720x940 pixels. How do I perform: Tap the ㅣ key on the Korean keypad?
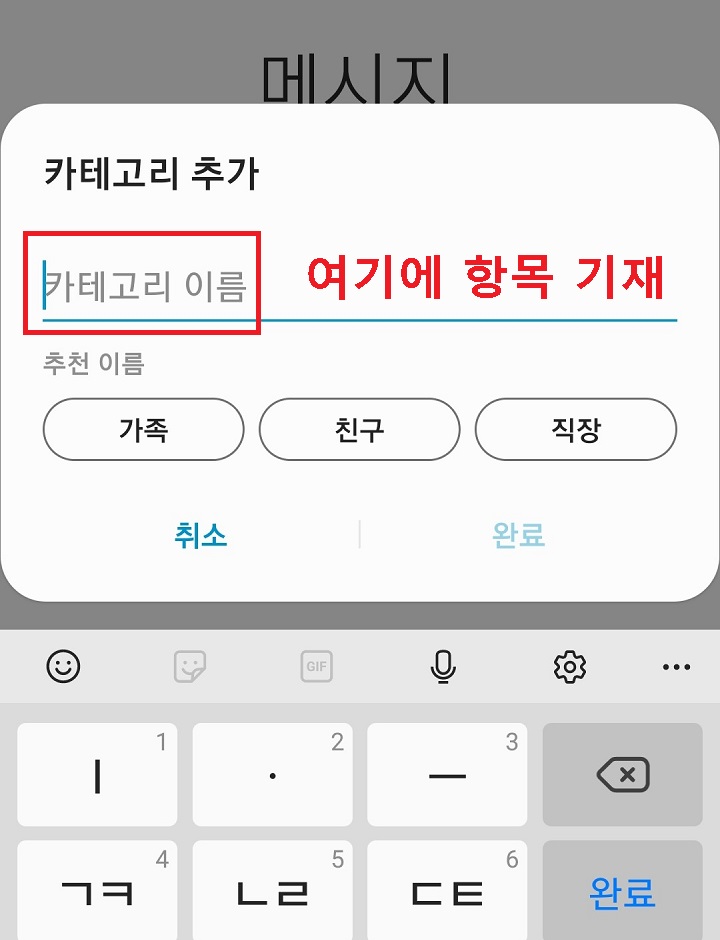point(97,775)
